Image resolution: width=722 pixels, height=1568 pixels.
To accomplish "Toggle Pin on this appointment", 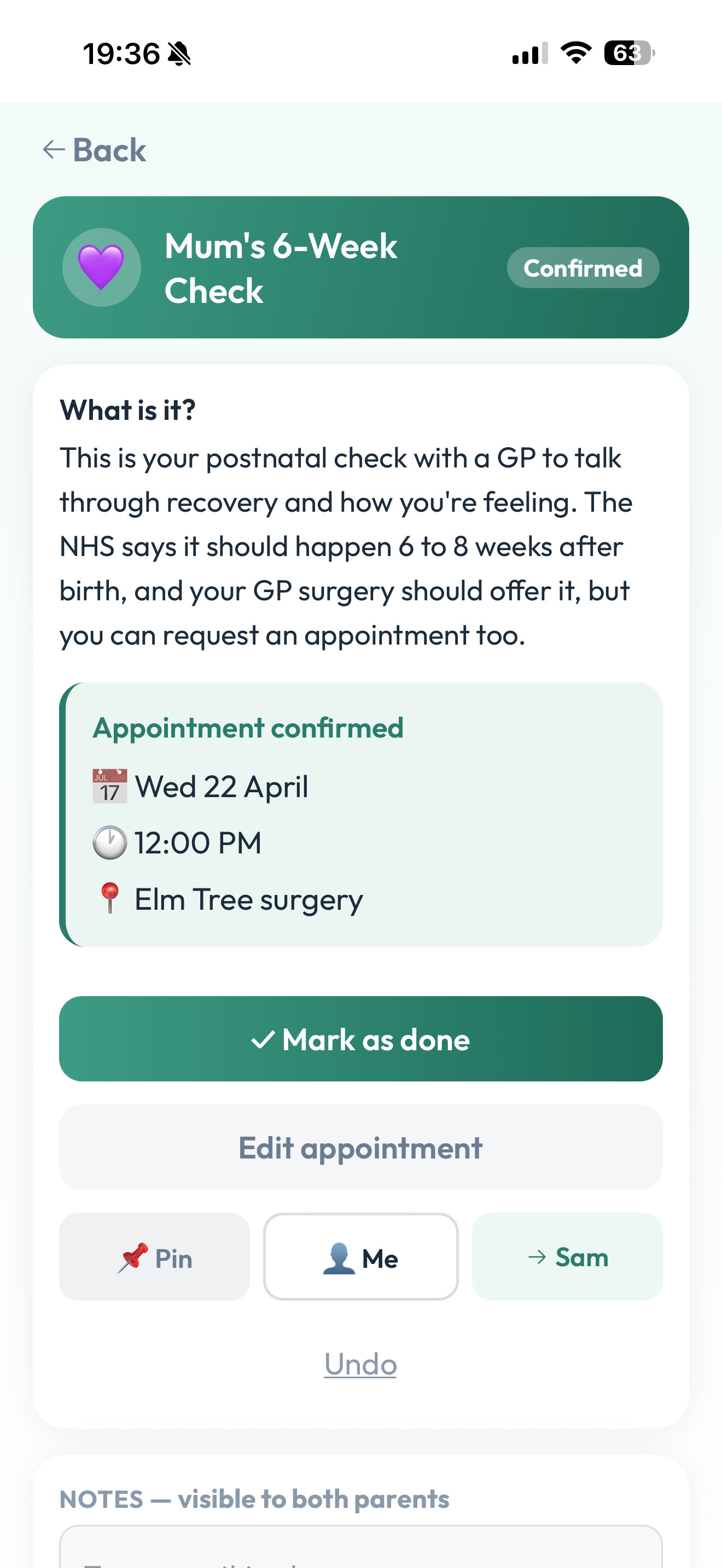I will [154, 1257].
